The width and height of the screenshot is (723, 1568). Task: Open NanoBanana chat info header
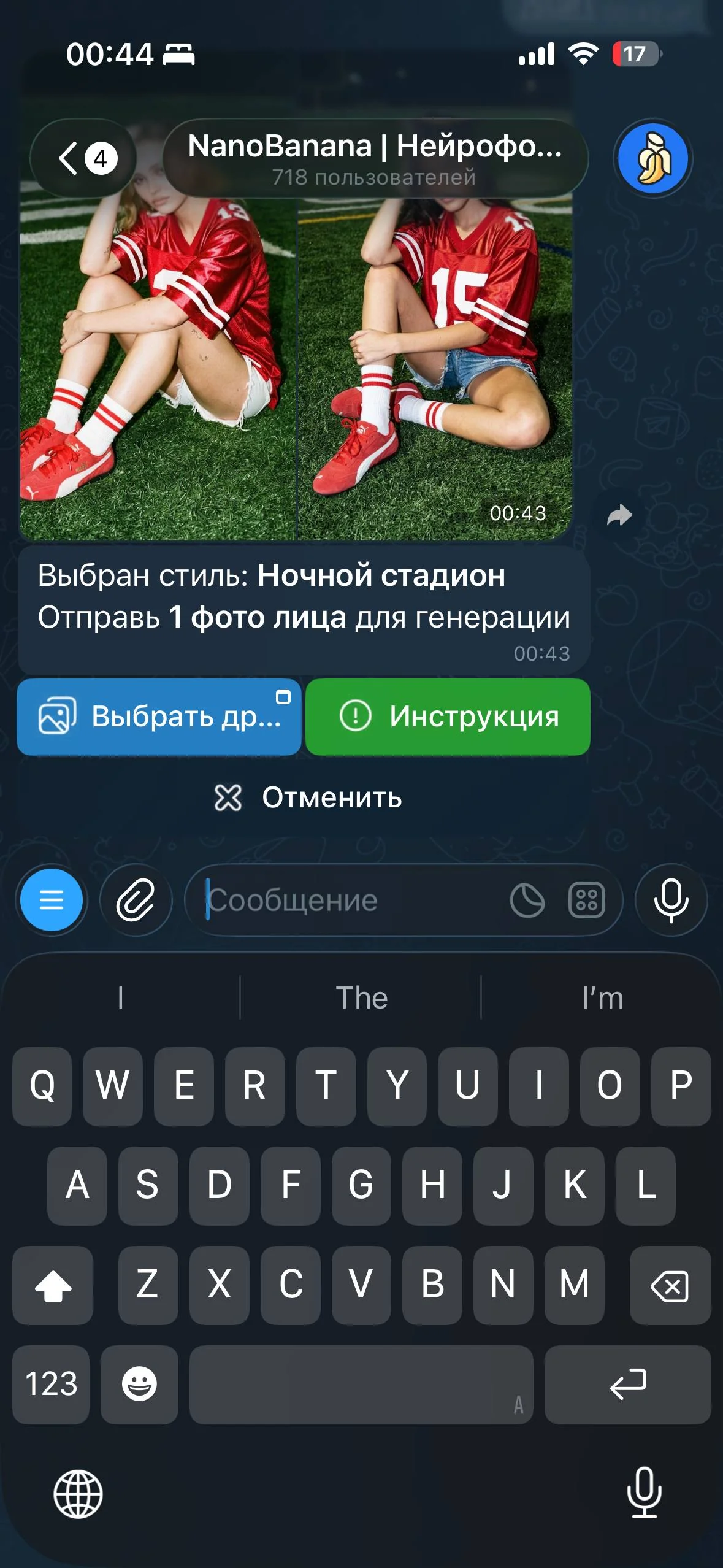click(375, 158)
